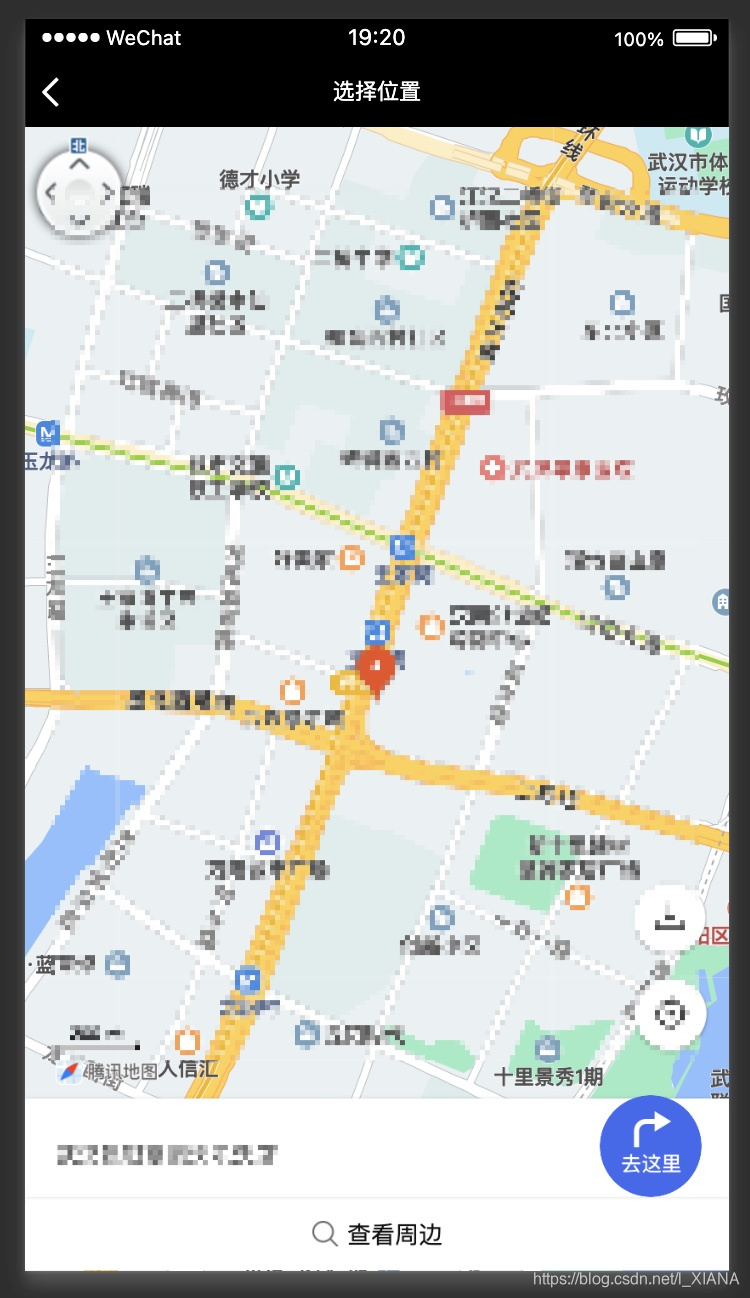
Task: Pan map up with compass control arrow
Action: (x=80, y=163)
